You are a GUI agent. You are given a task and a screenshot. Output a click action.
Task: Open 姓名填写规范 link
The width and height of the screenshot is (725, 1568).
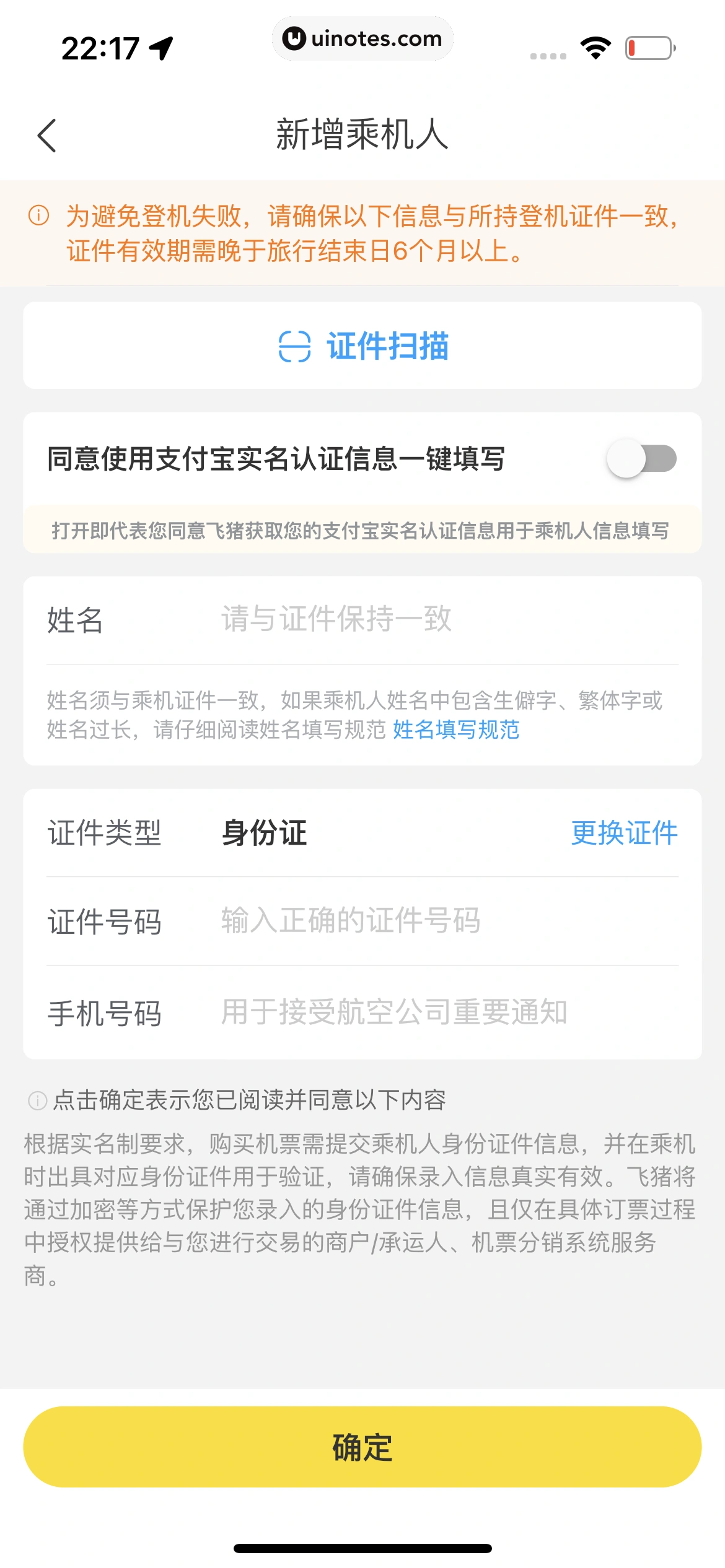tap(456, 730)
